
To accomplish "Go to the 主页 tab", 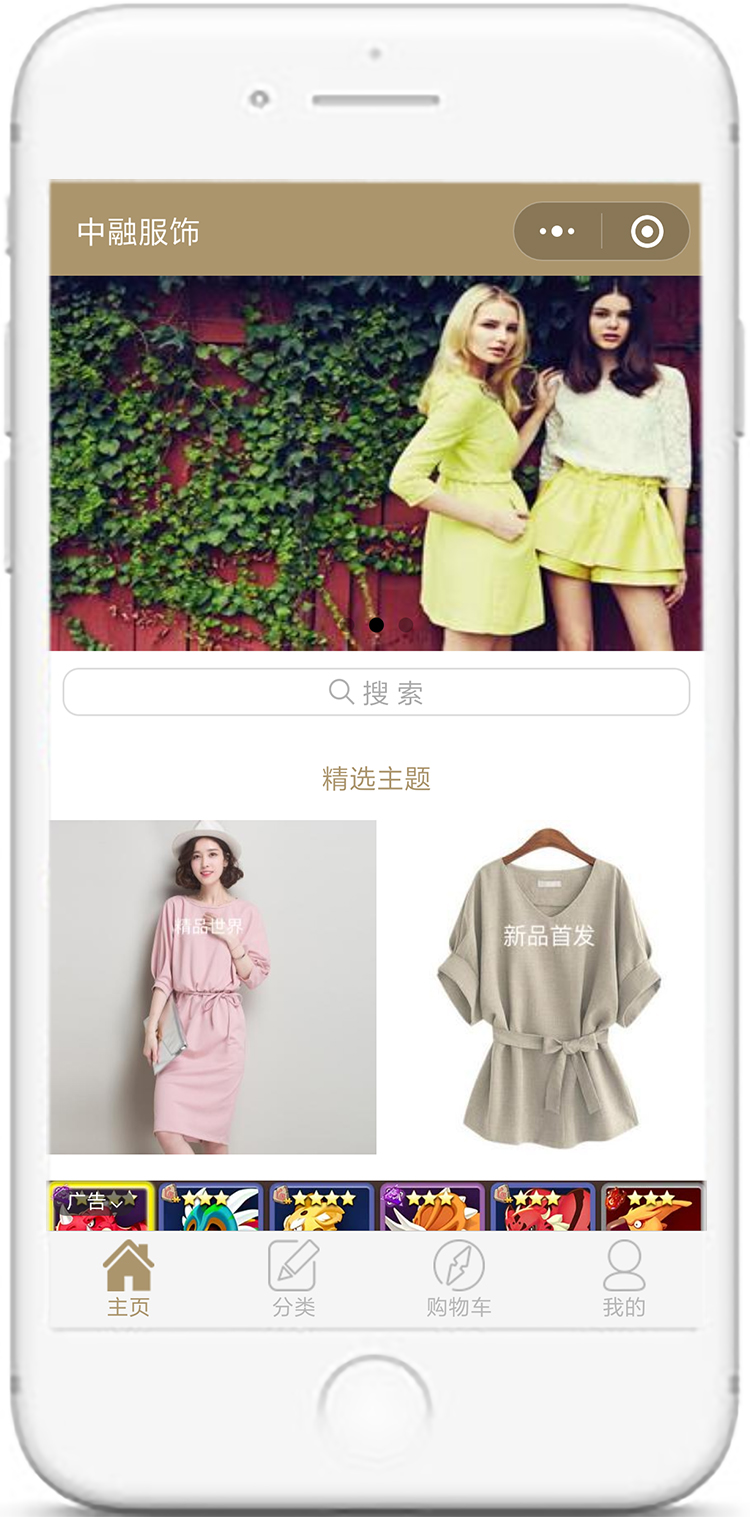I will [x=129, y=1279].
